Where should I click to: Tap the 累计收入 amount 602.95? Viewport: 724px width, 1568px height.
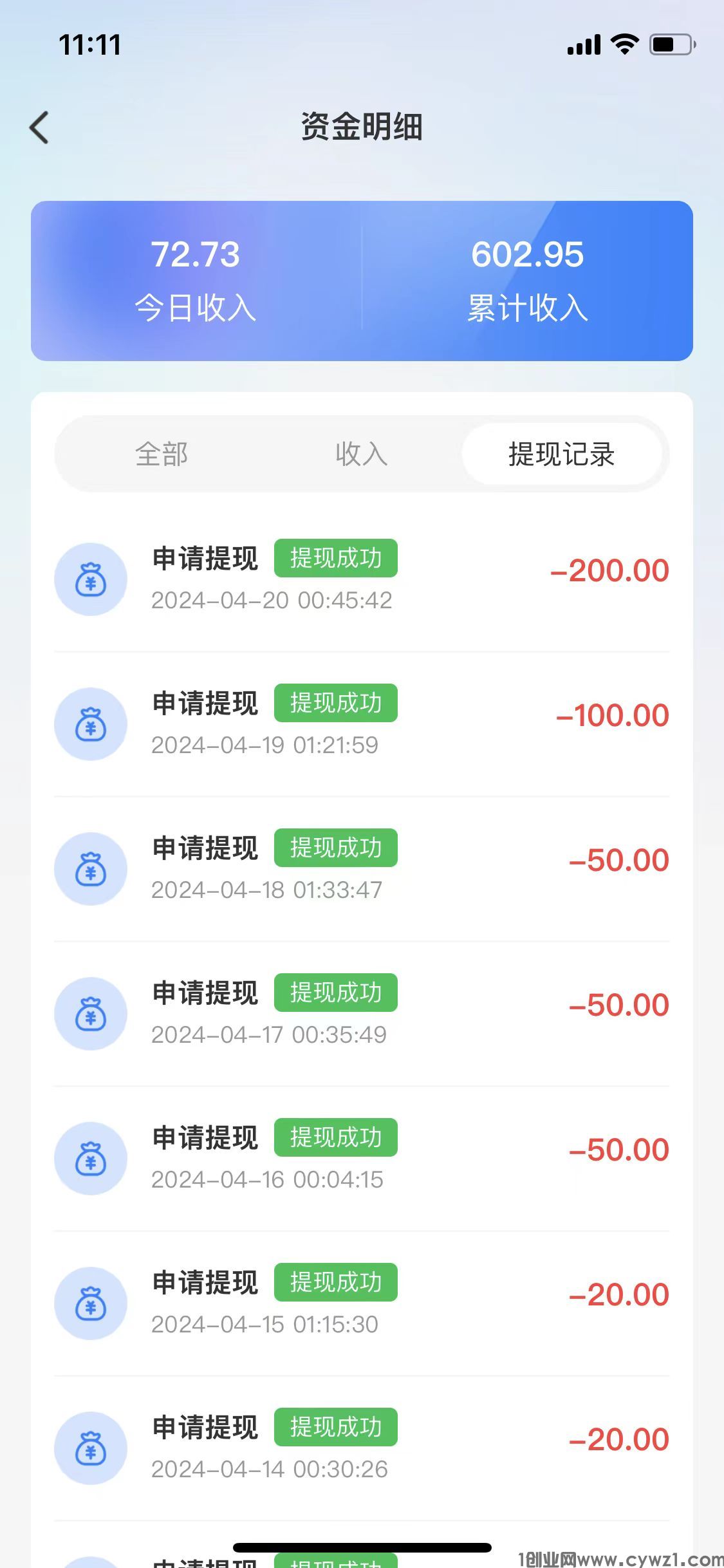[x=526, y=255]
